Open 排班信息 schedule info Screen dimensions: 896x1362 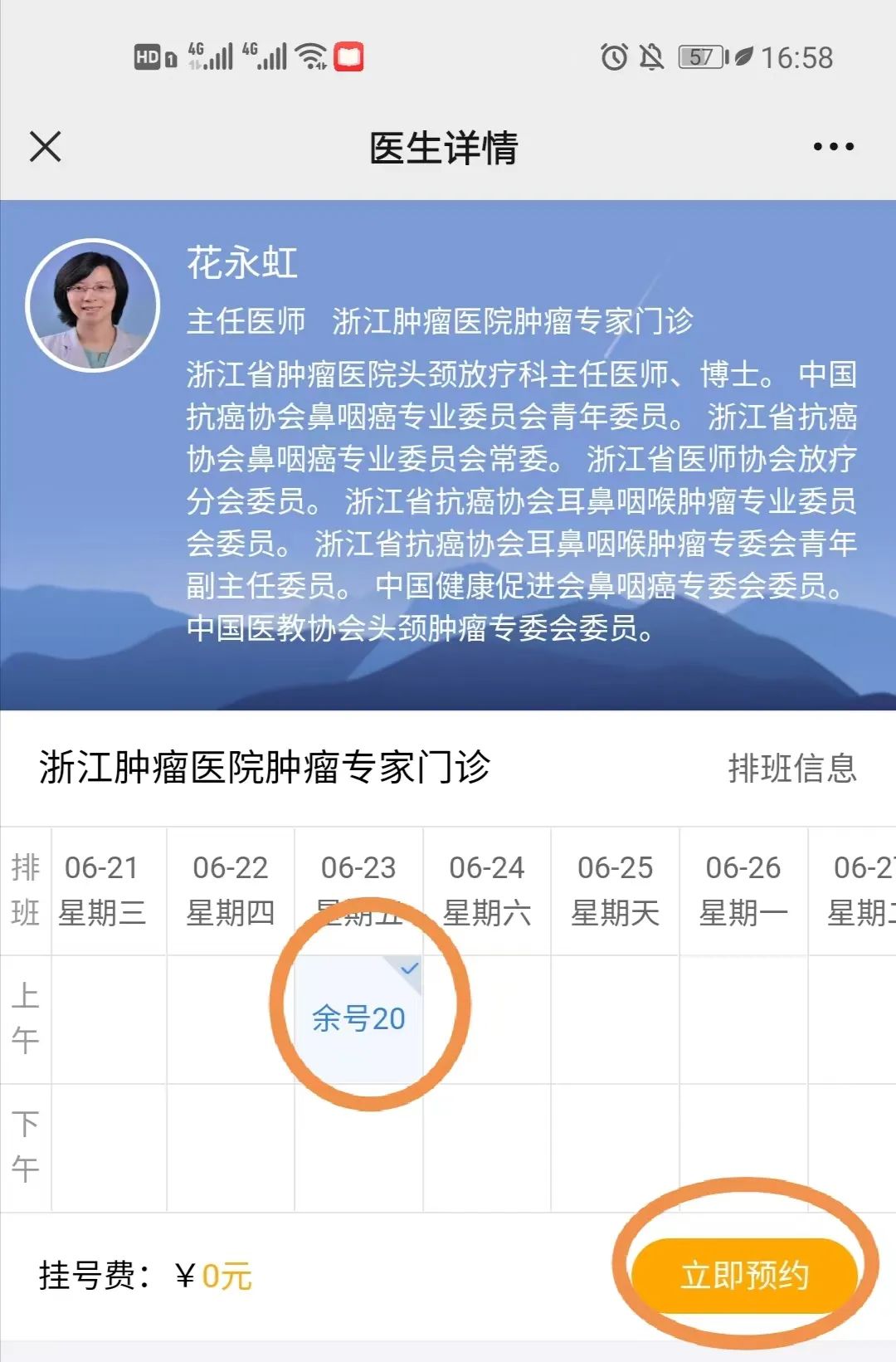point(791,768)
